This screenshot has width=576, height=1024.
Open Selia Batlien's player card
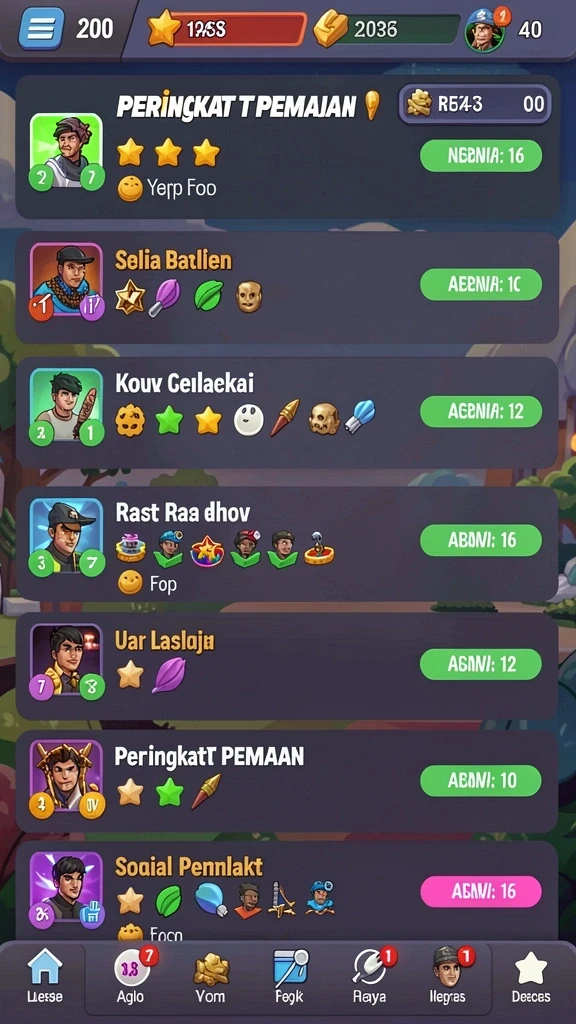coord(287,287)
